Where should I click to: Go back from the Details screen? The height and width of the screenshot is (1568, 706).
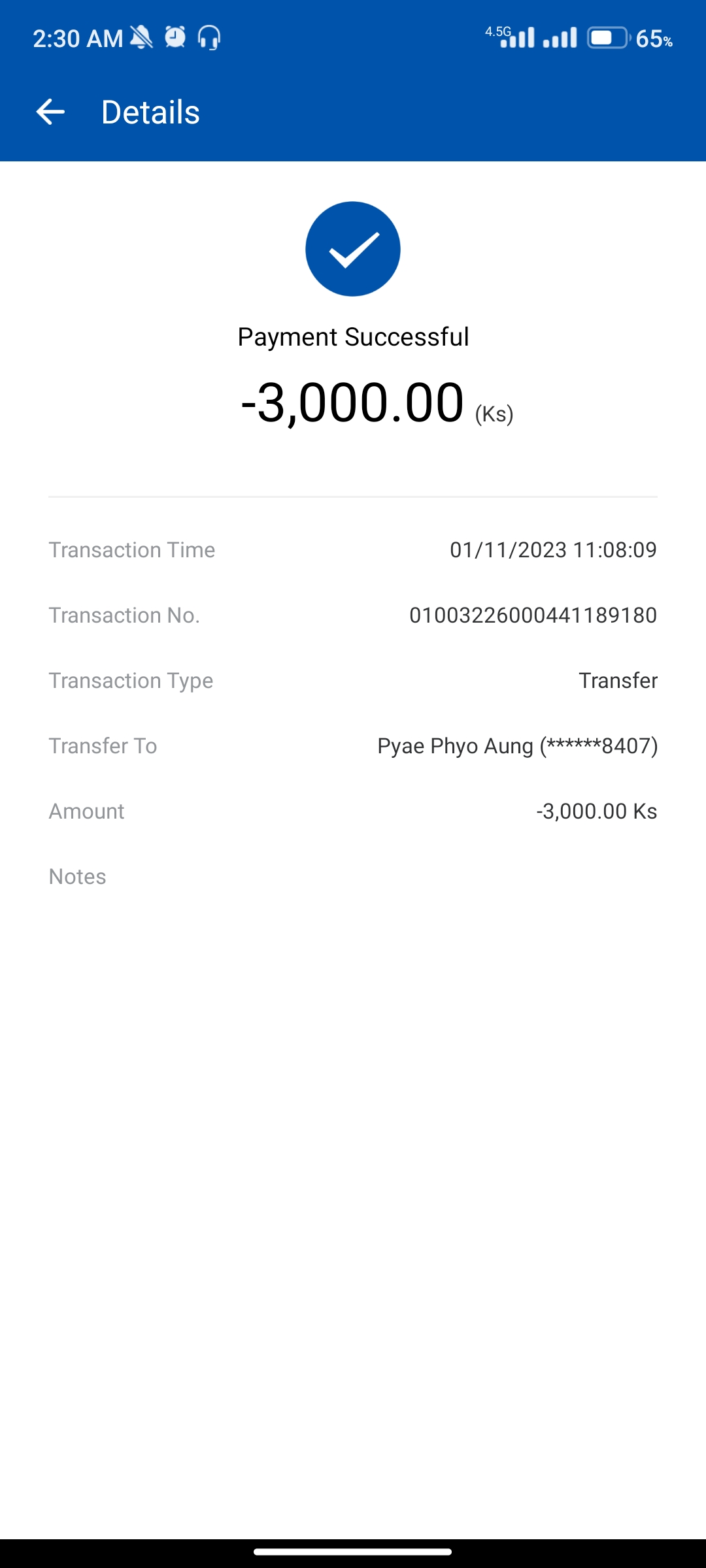[x=50, y=112]
